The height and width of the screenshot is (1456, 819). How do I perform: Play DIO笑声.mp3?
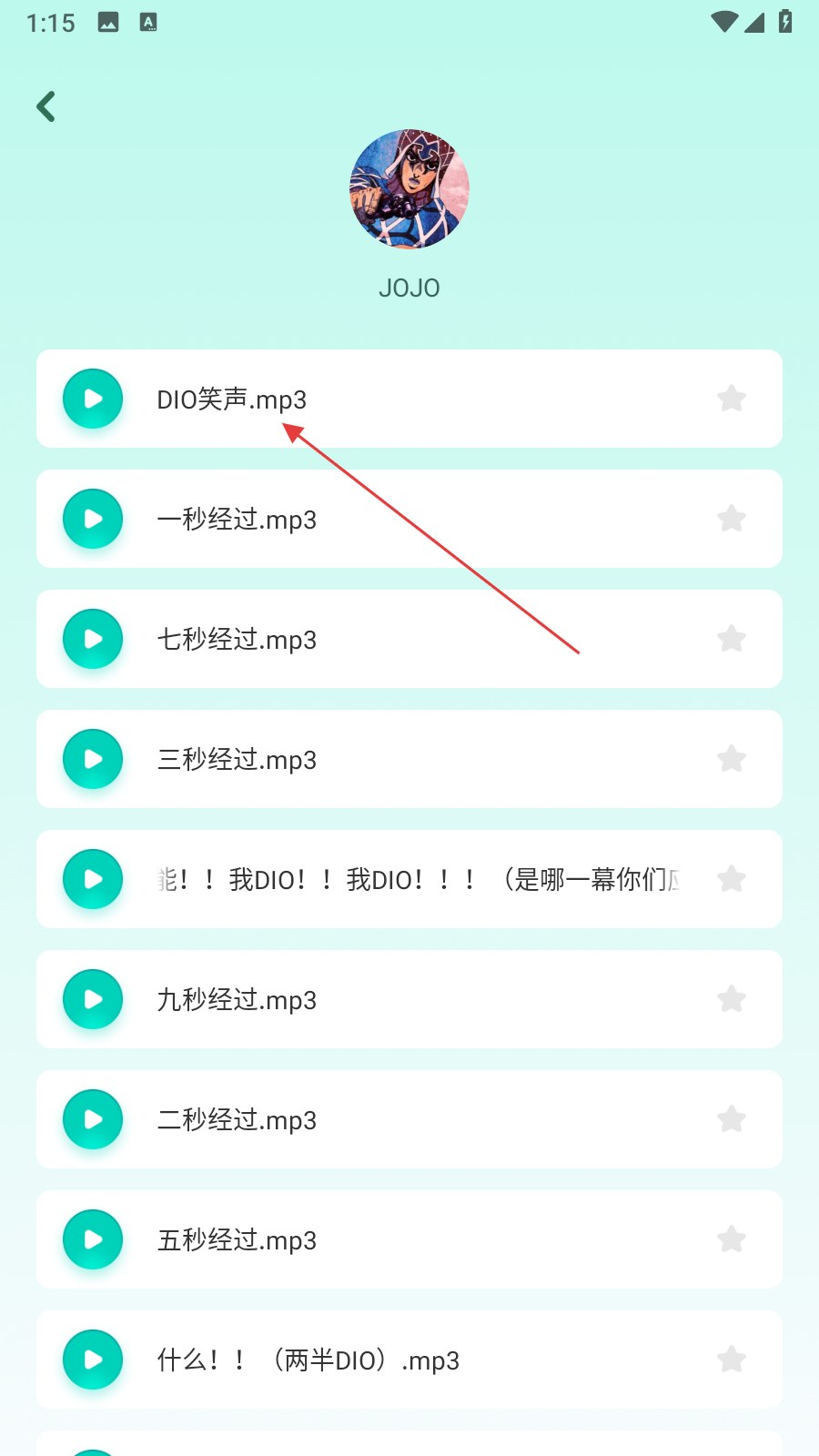coord(93,399)
